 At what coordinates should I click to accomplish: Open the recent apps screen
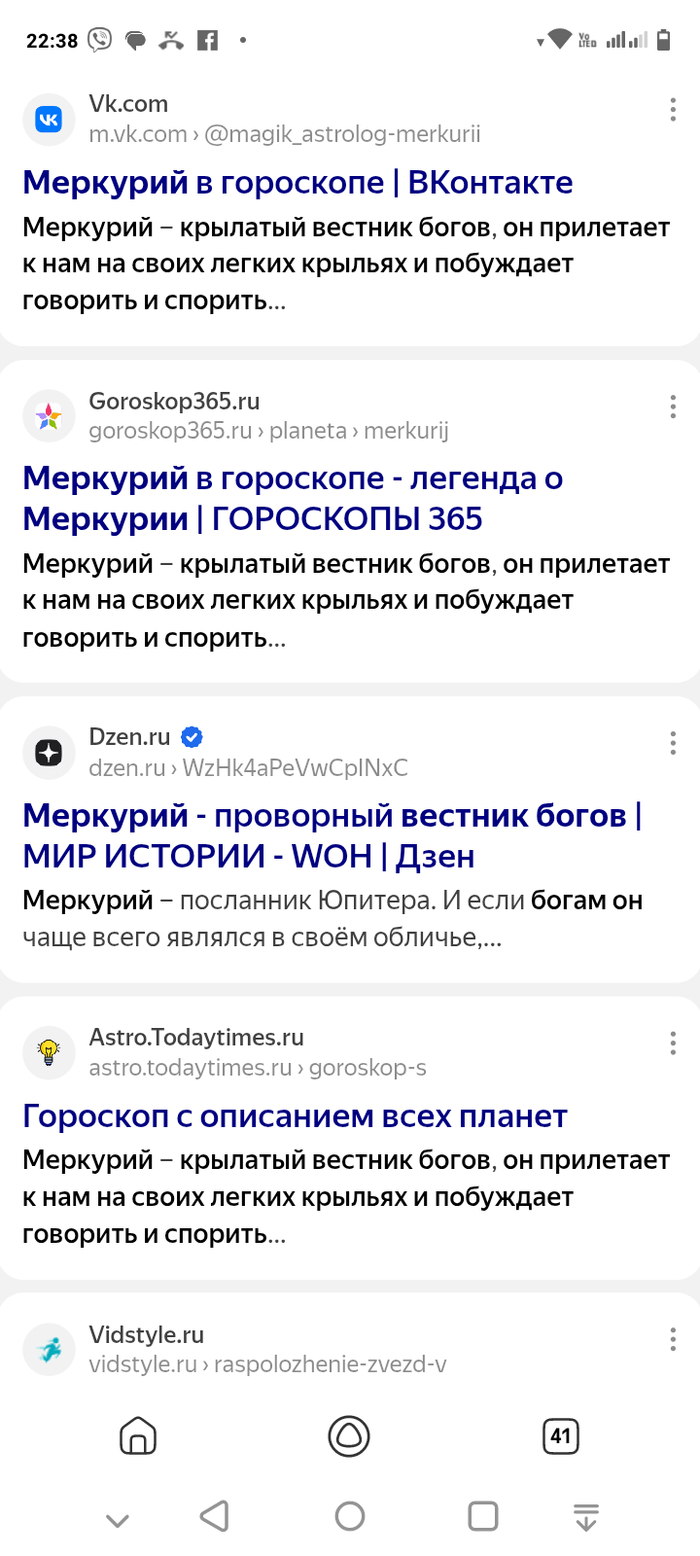coord(483,1516)
